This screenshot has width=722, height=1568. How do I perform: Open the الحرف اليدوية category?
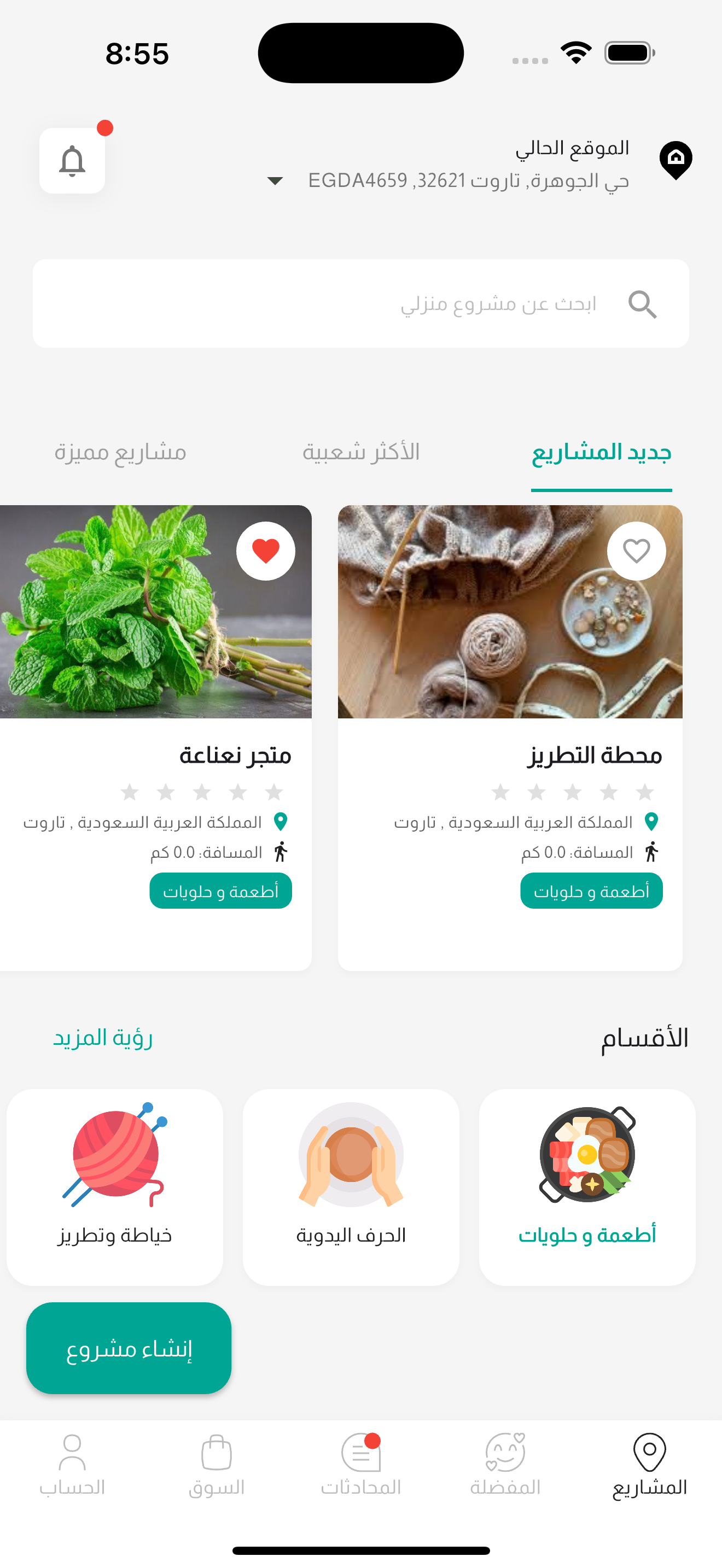click(x=351, y=1187)
